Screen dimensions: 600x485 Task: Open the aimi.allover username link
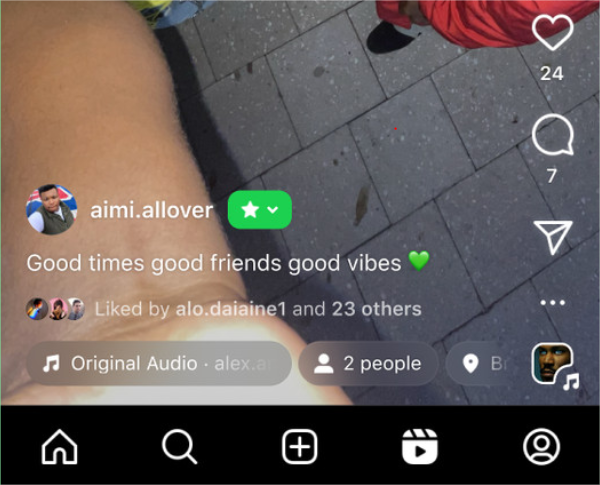[x=152, y=210]
